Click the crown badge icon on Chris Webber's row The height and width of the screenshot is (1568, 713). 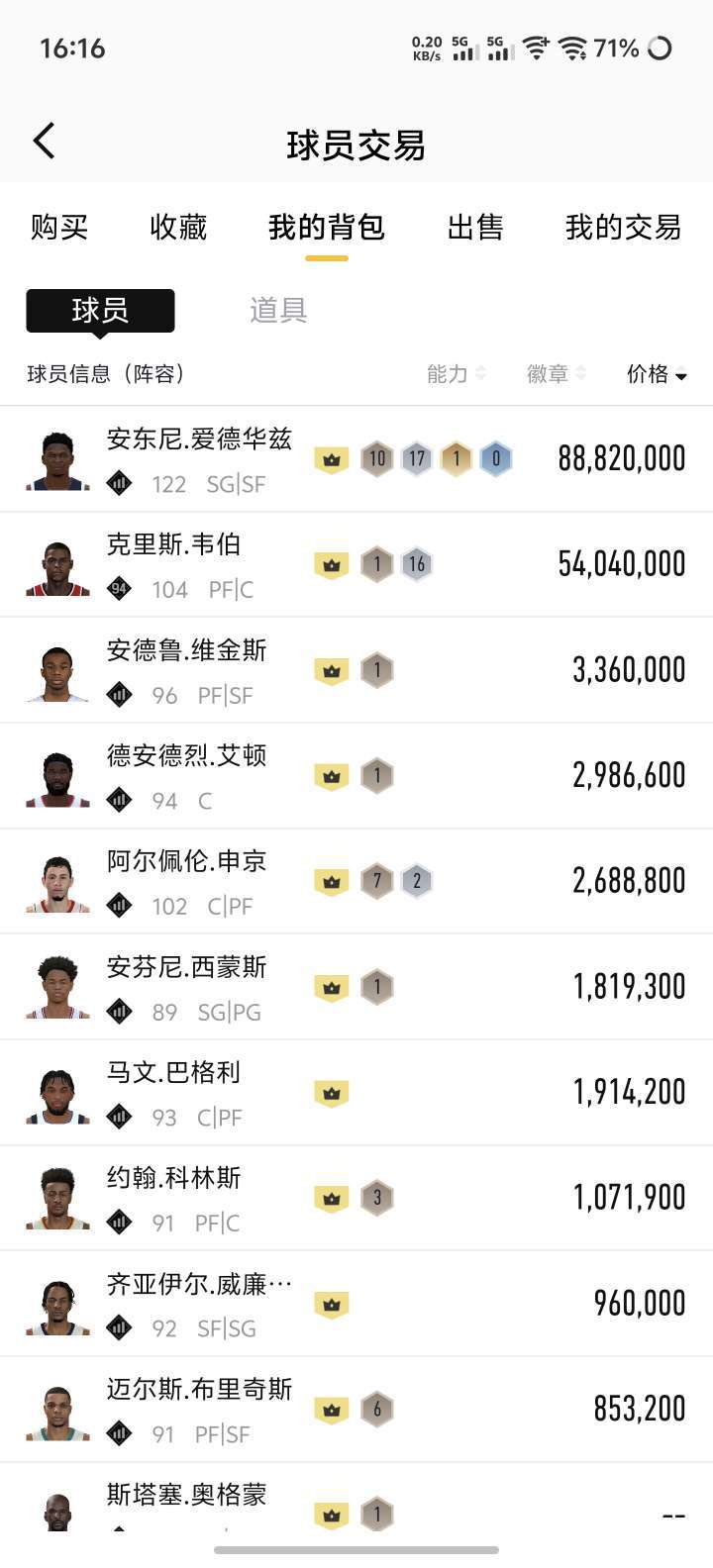point(331,563)
